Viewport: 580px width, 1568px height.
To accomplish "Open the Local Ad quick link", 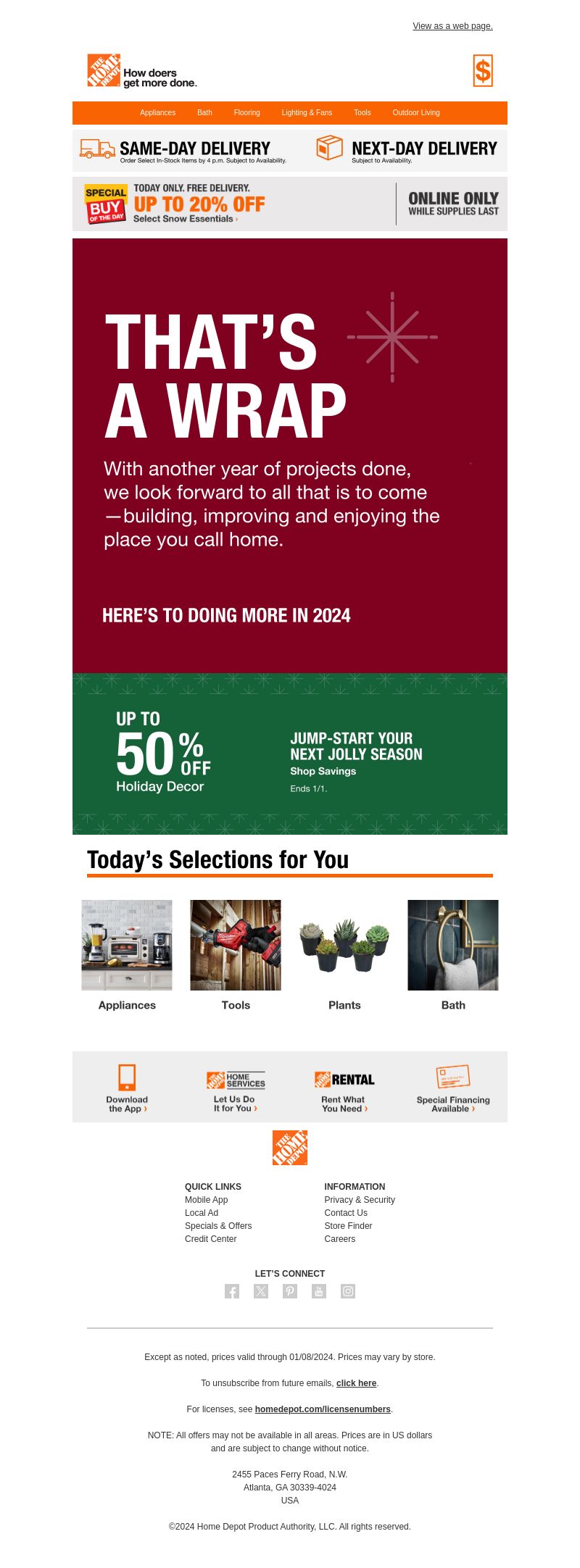I will tap(202, 1213).
